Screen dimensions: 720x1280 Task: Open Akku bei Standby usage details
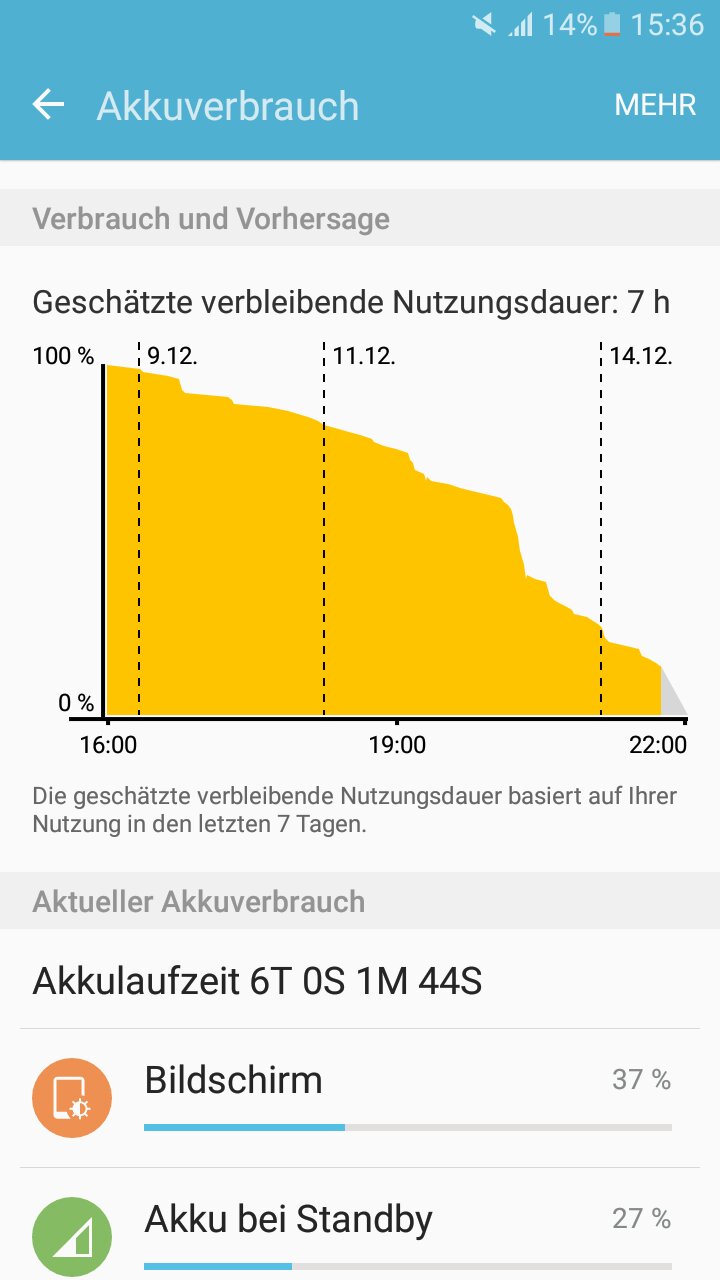[x=360, y=1224]
